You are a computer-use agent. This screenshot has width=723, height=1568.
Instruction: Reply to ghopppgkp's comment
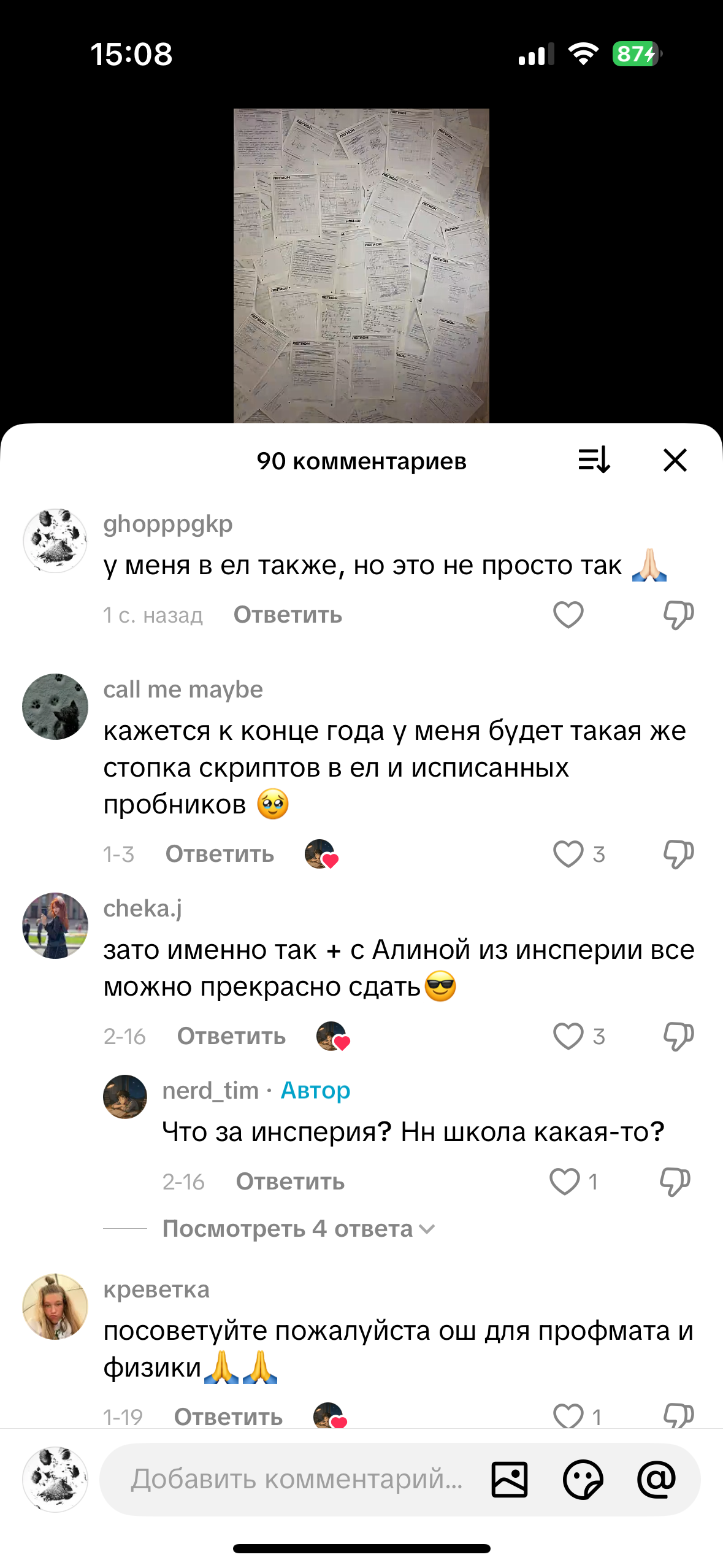click(x=288, y=615)
